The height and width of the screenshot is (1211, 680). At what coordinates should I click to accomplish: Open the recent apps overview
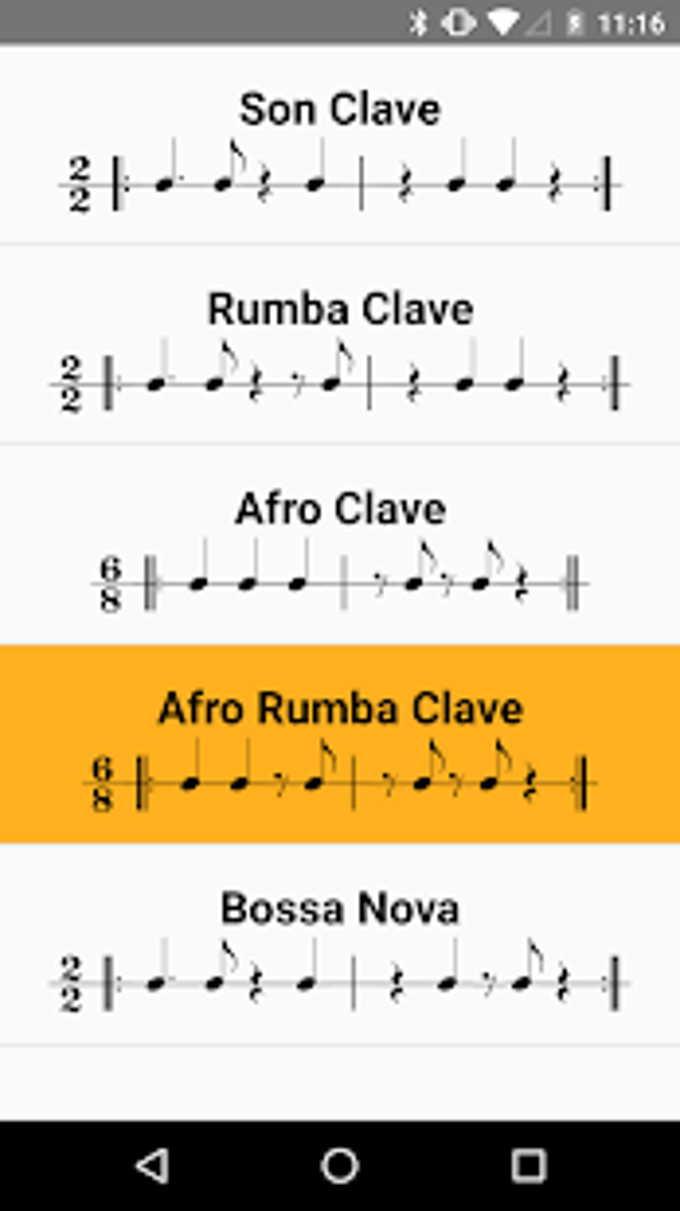[x=528, y=1165]
